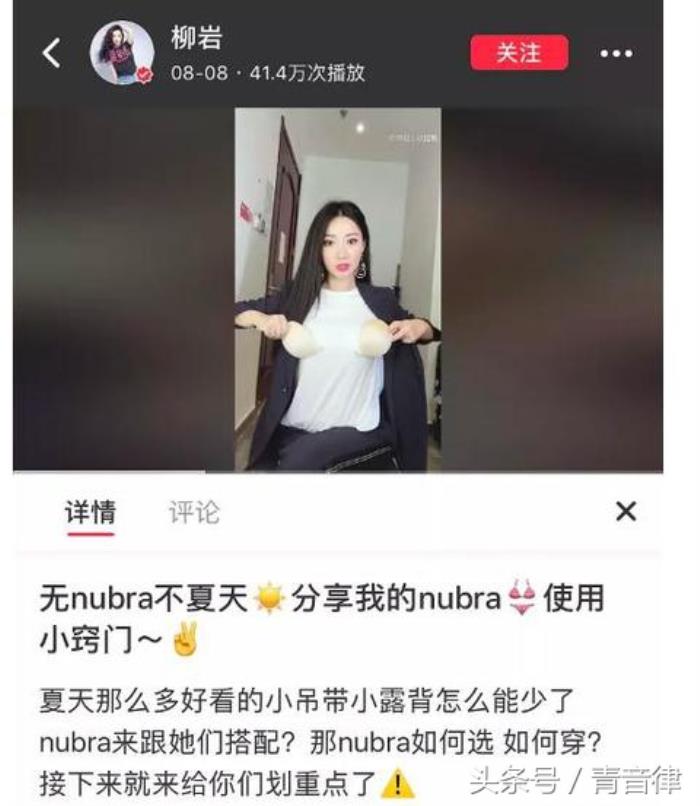Go back using the top-left arrow
The image size is (700, 806).
point(52,53)
